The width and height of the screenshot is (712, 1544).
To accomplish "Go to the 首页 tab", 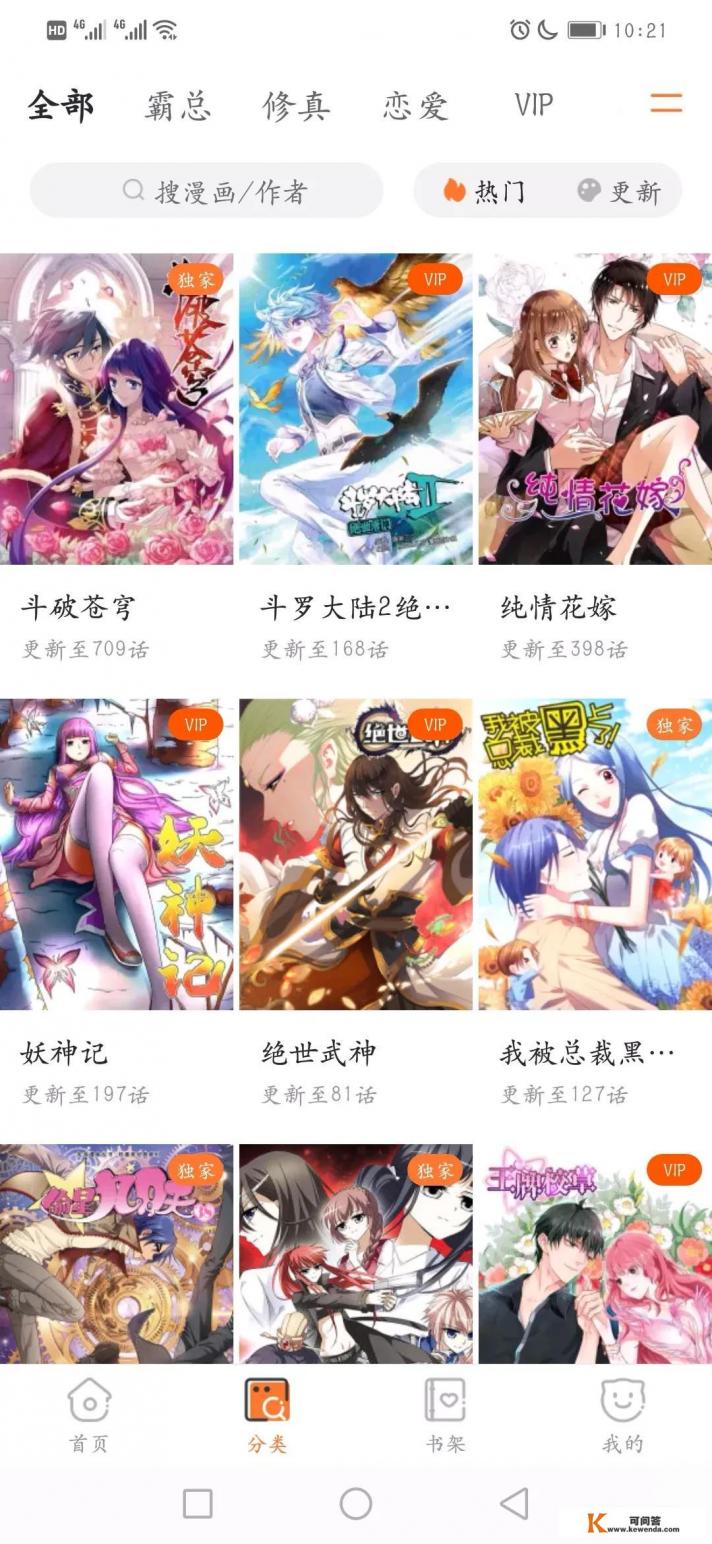I will (x=89, y=1414).
